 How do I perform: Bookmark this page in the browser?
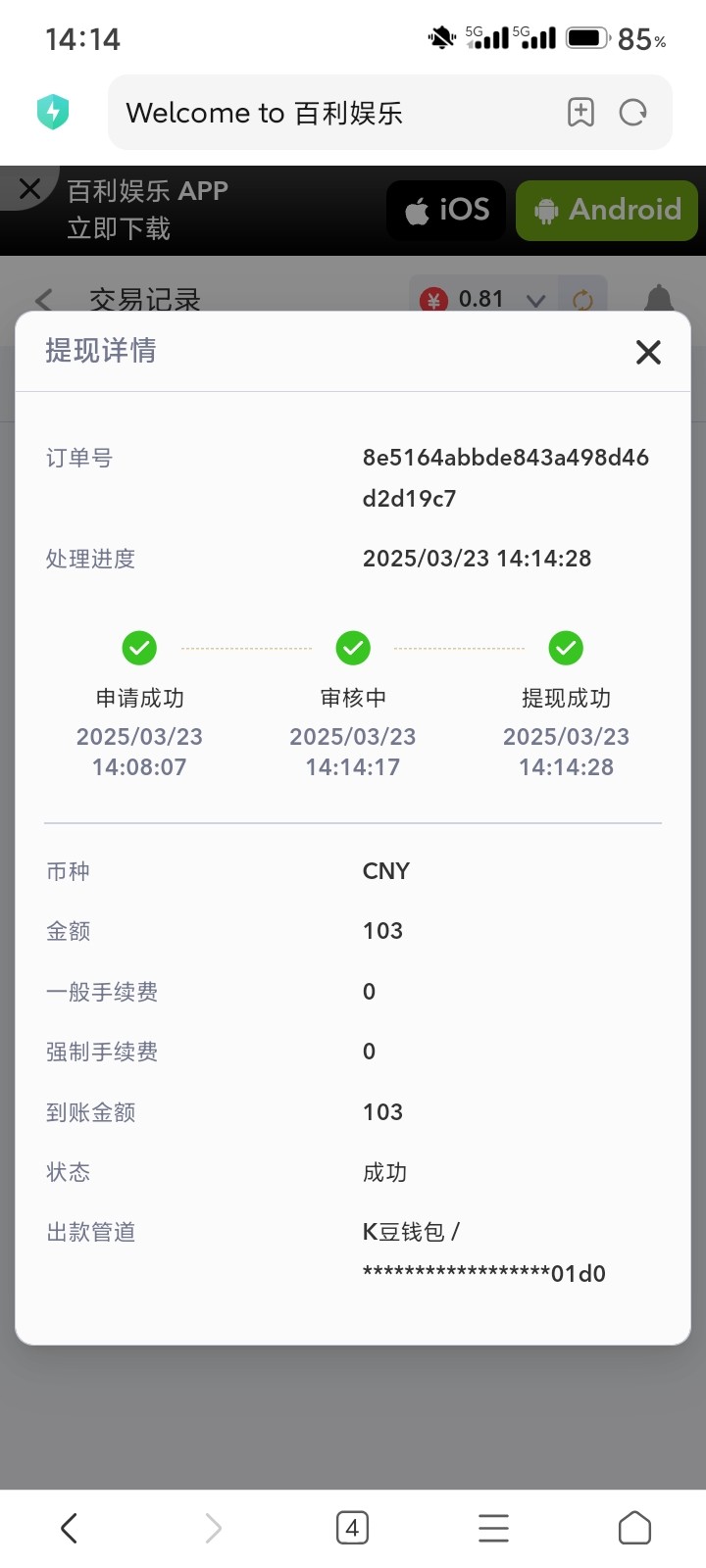click(580, 113)
